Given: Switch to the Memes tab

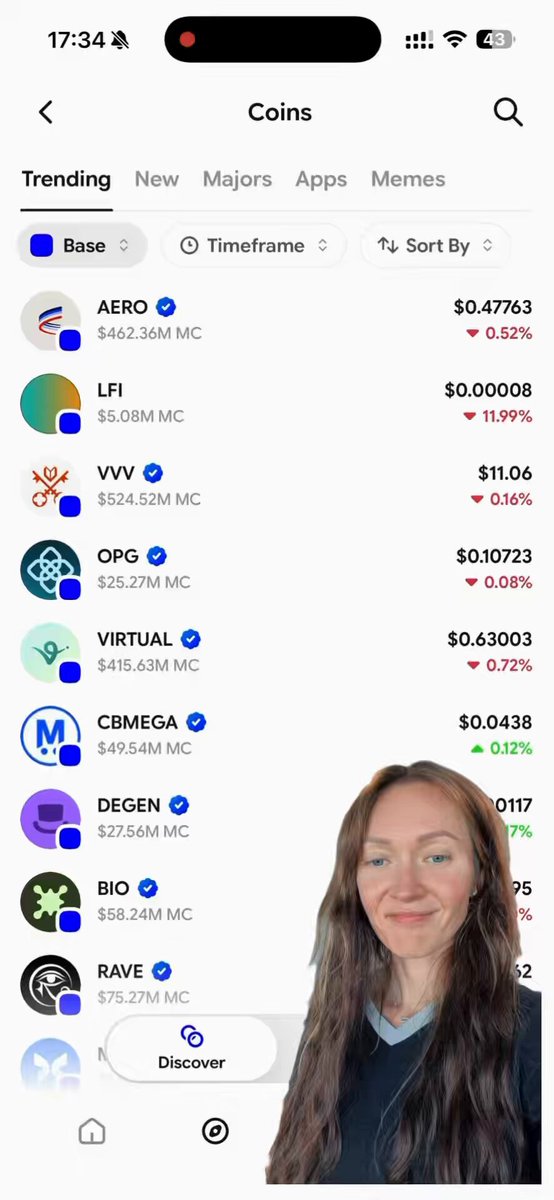Looking at the screenshot, I should pyautogui.click(x=408, y=179).
